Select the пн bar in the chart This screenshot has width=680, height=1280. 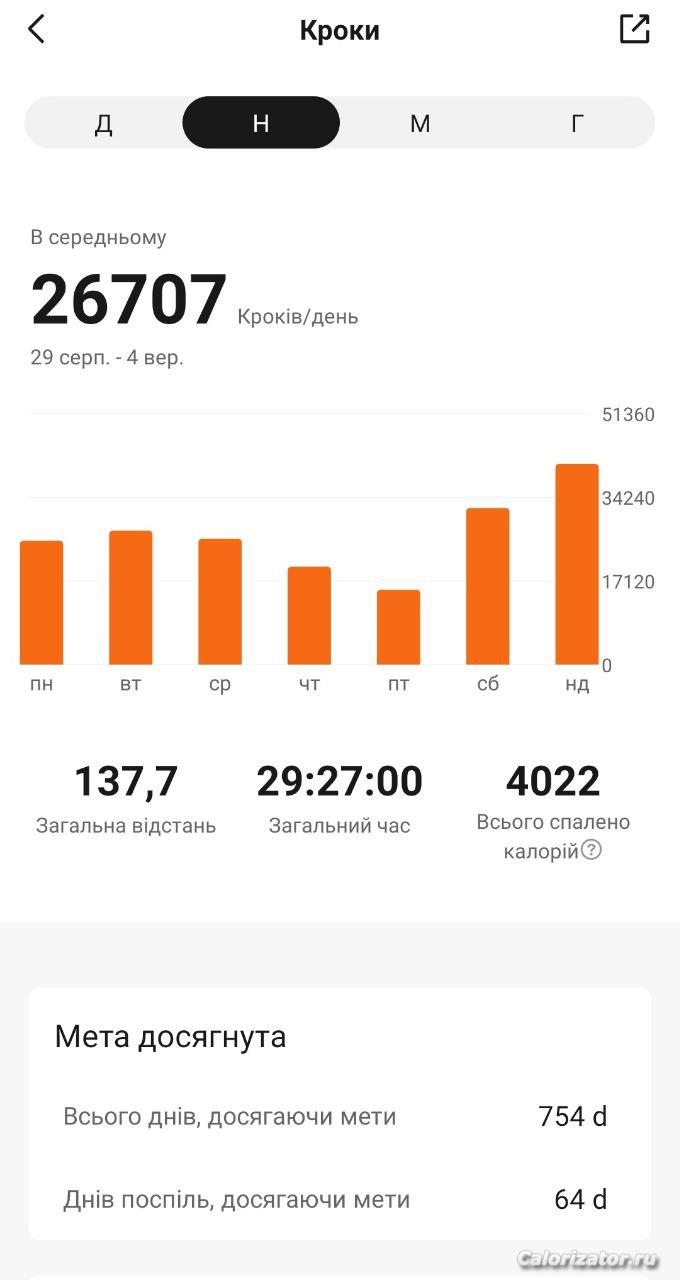point(41,603)
